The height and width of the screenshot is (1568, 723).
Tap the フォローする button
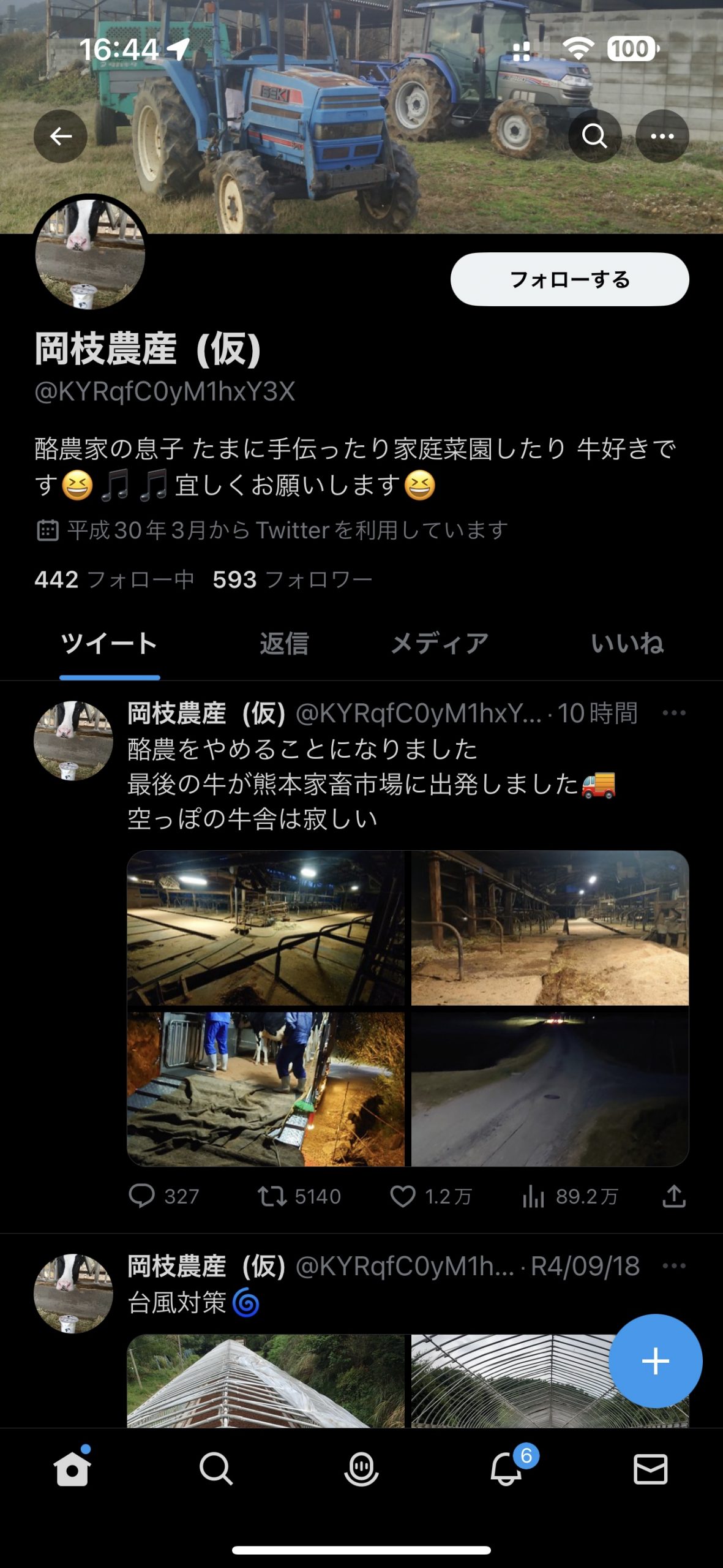click(x=569, y=279)
